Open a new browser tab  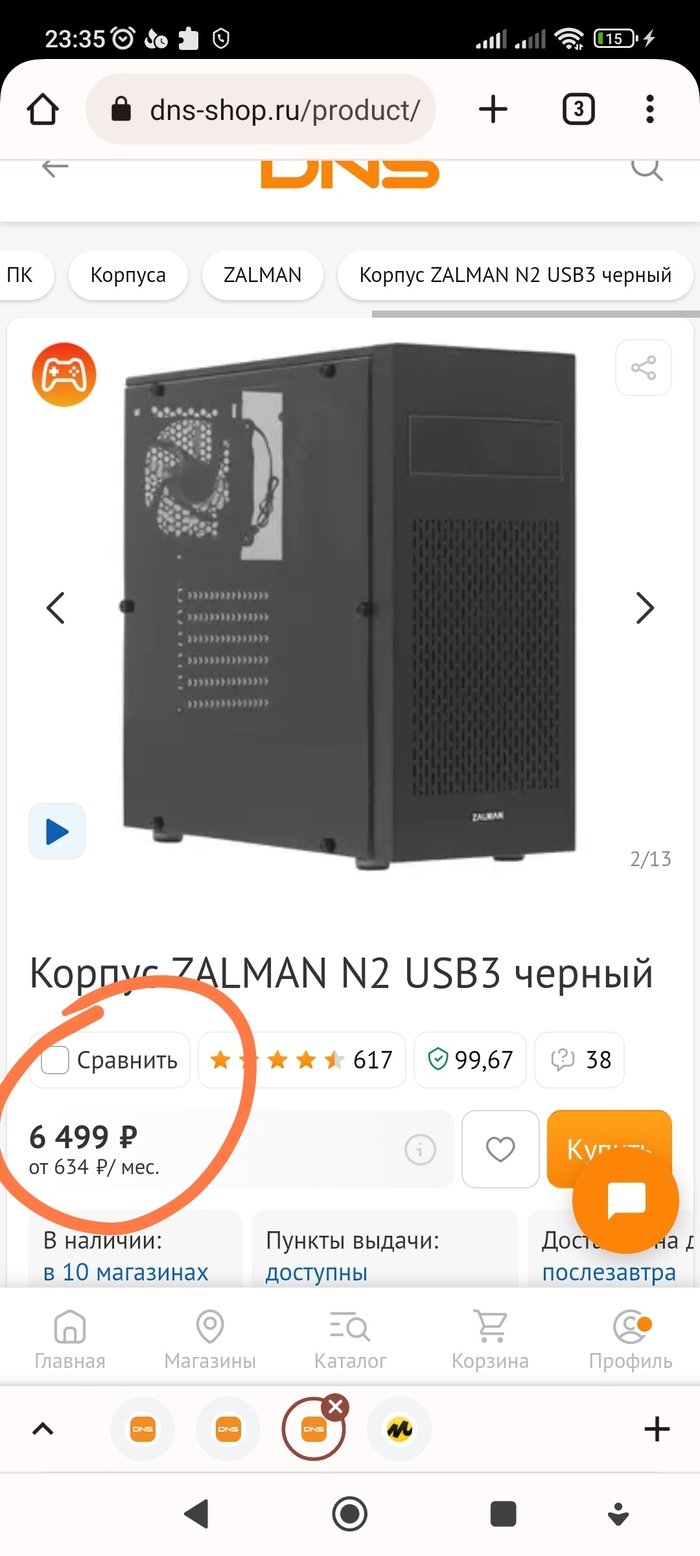493,110
